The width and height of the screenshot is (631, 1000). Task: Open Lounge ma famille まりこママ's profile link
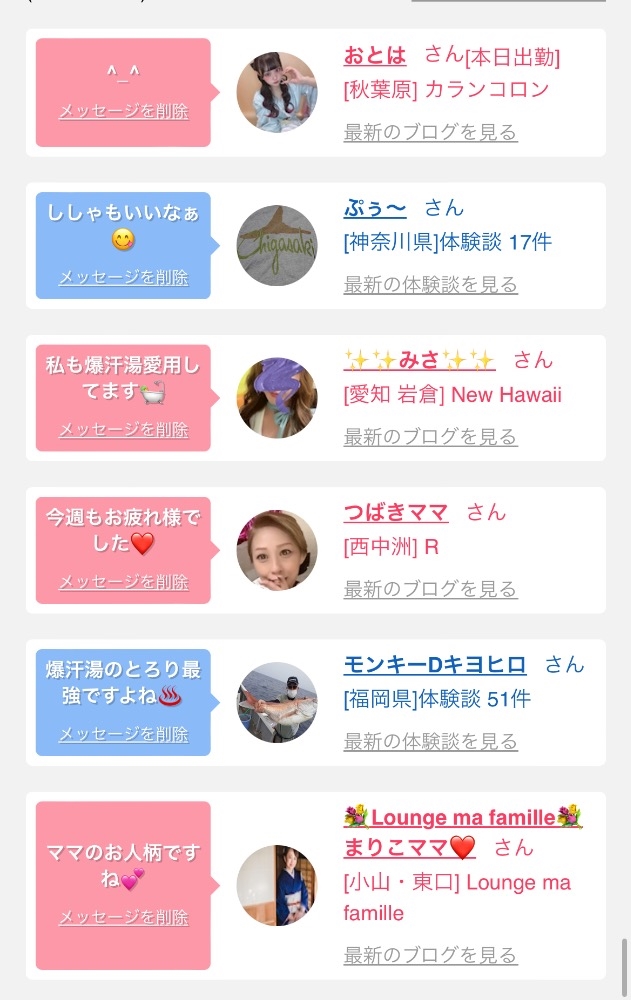click(463, 818)
